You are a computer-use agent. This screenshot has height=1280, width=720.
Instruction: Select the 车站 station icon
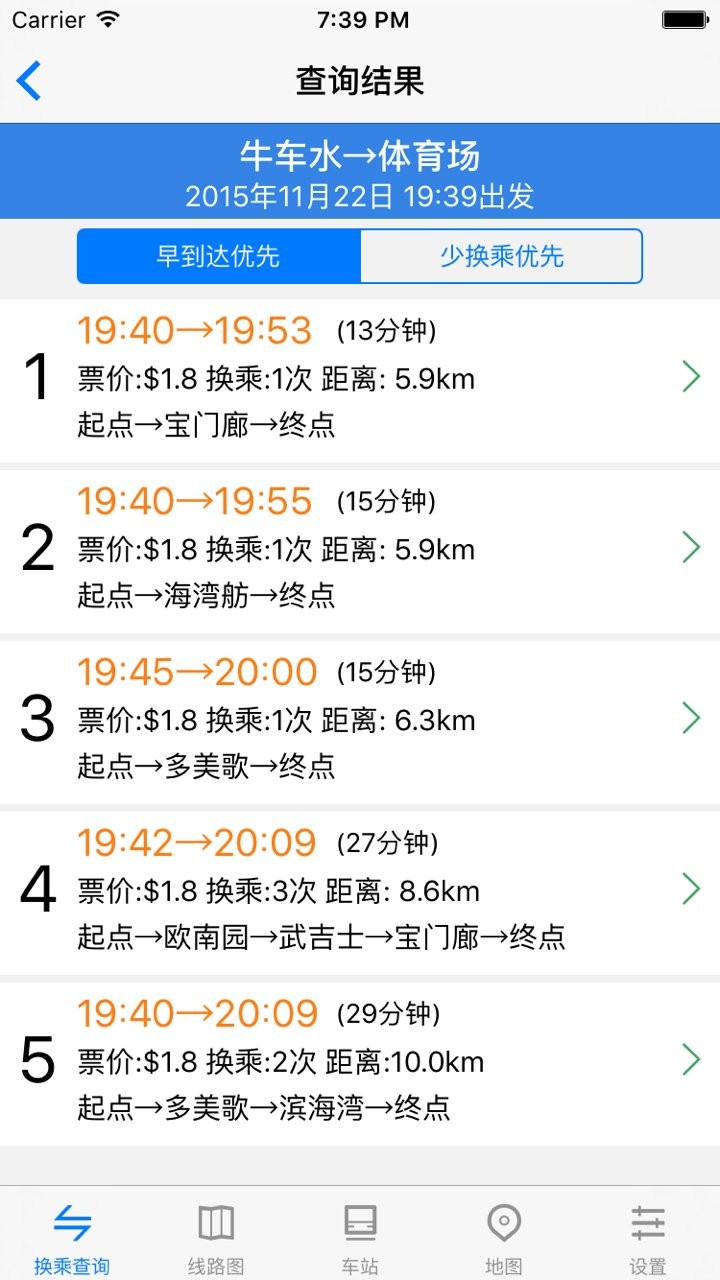coord(360,1232)
